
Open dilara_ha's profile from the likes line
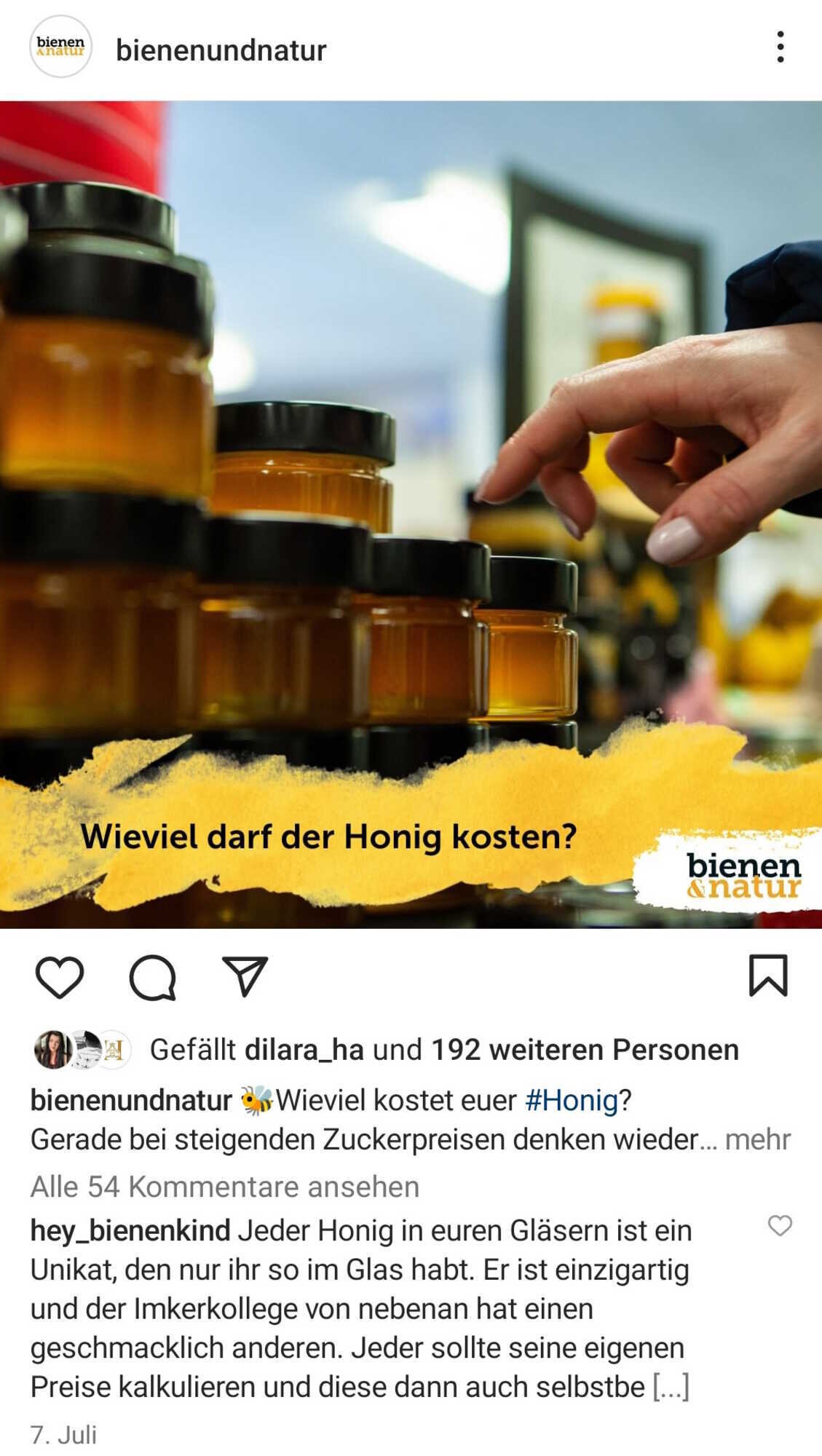[304, 1050]
